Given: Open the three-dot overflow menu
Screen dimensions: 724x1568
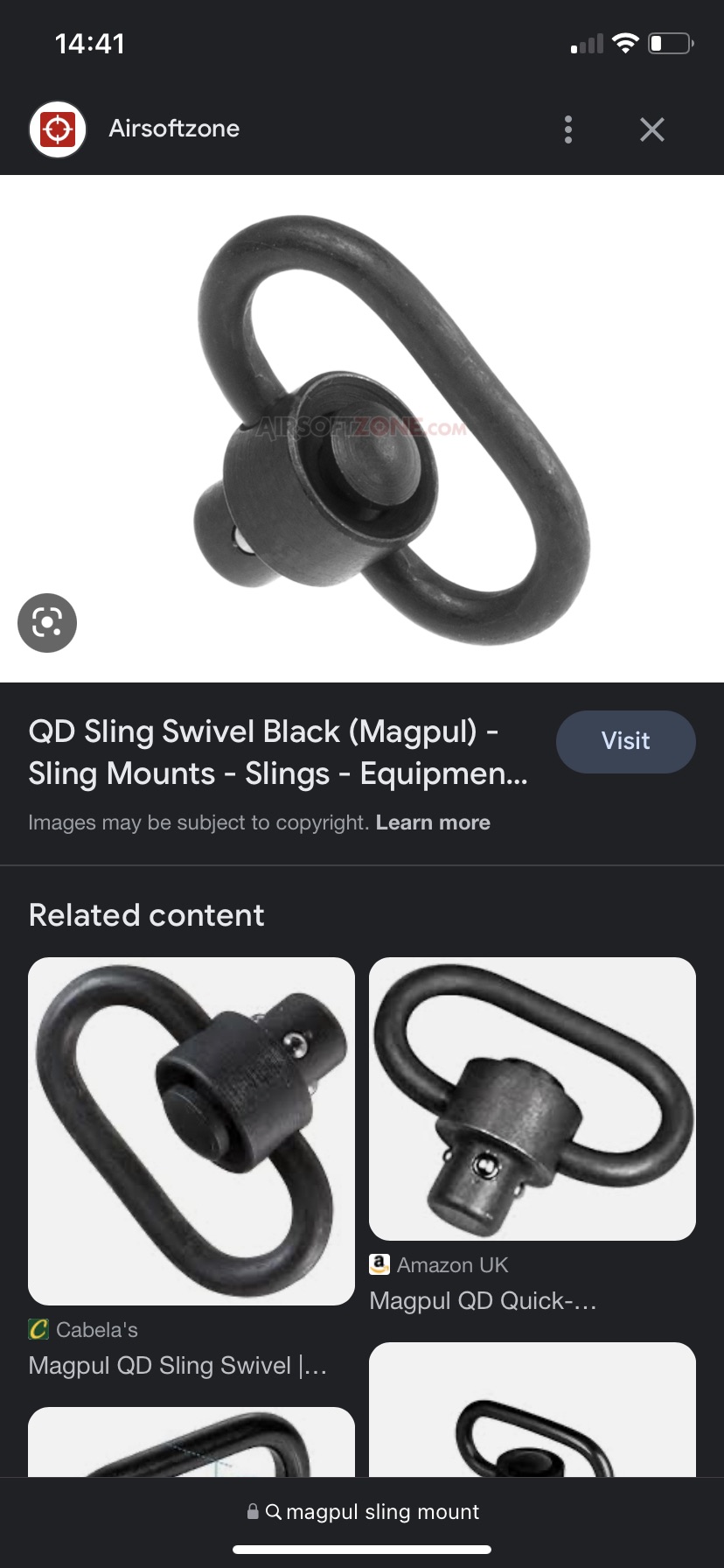Looking at the screenshot, I should pos(568,129).
